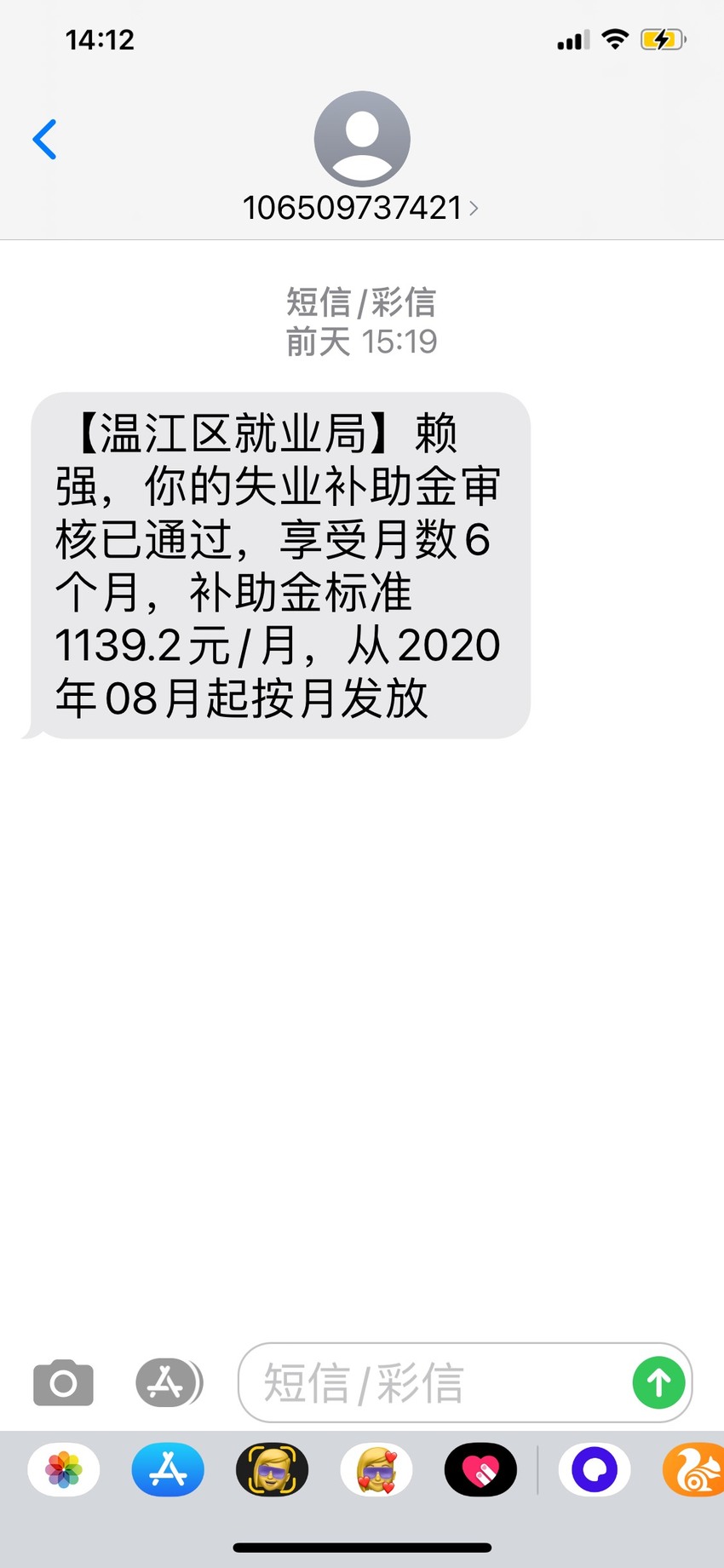Open the Memoji camera effects app
This screenshot has width=724, height=1568.
(x=272, y=1470)
